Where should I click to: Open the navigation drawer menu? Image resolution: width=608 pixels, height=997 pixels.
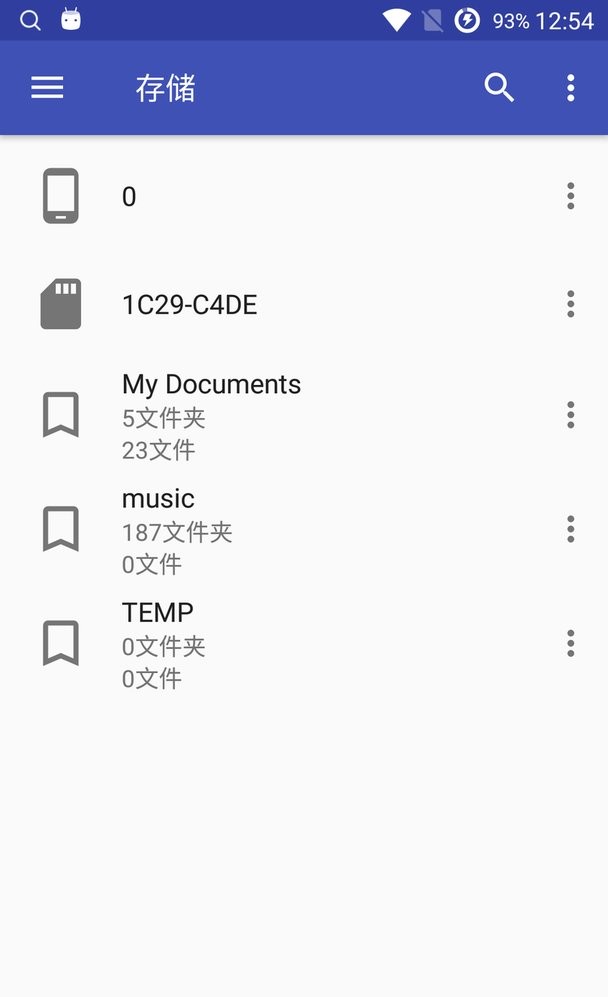tap(47, 88)
